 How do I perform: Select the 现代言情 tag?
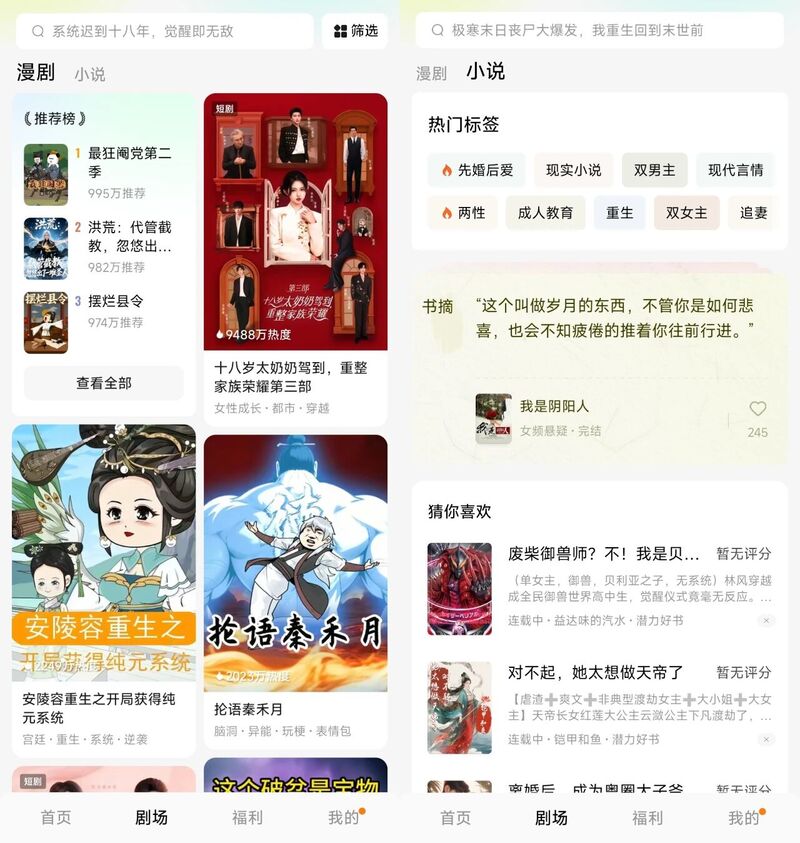click(x=735, y=170)
